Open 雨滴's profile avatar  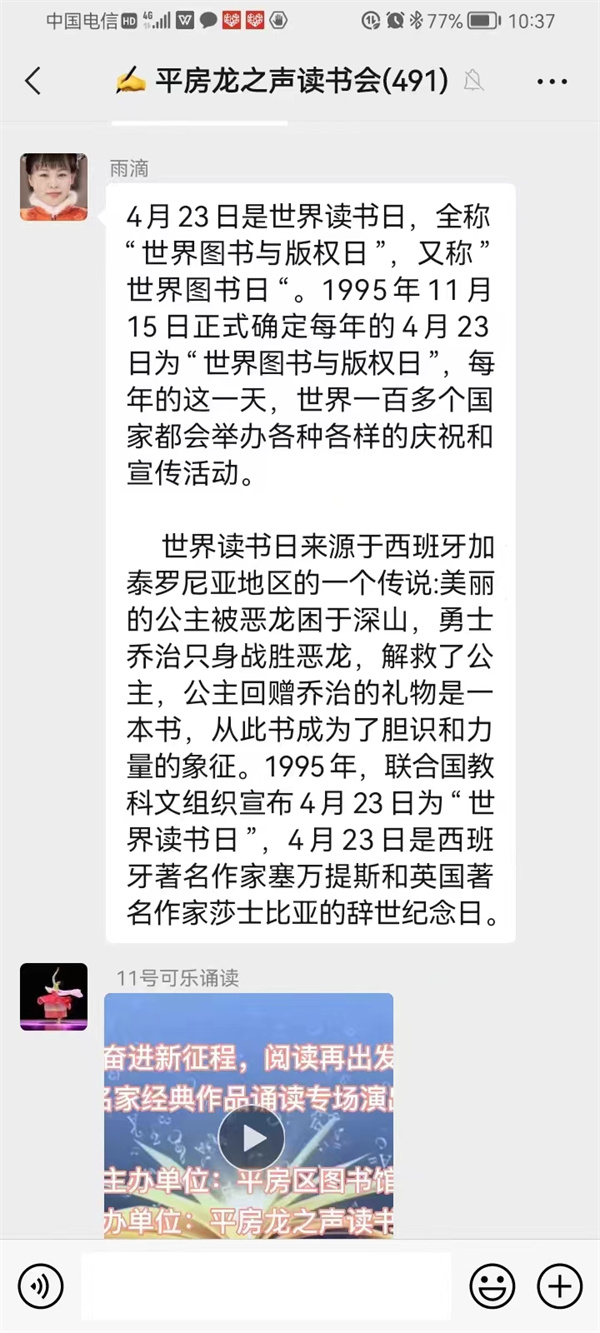click(54, 187)
